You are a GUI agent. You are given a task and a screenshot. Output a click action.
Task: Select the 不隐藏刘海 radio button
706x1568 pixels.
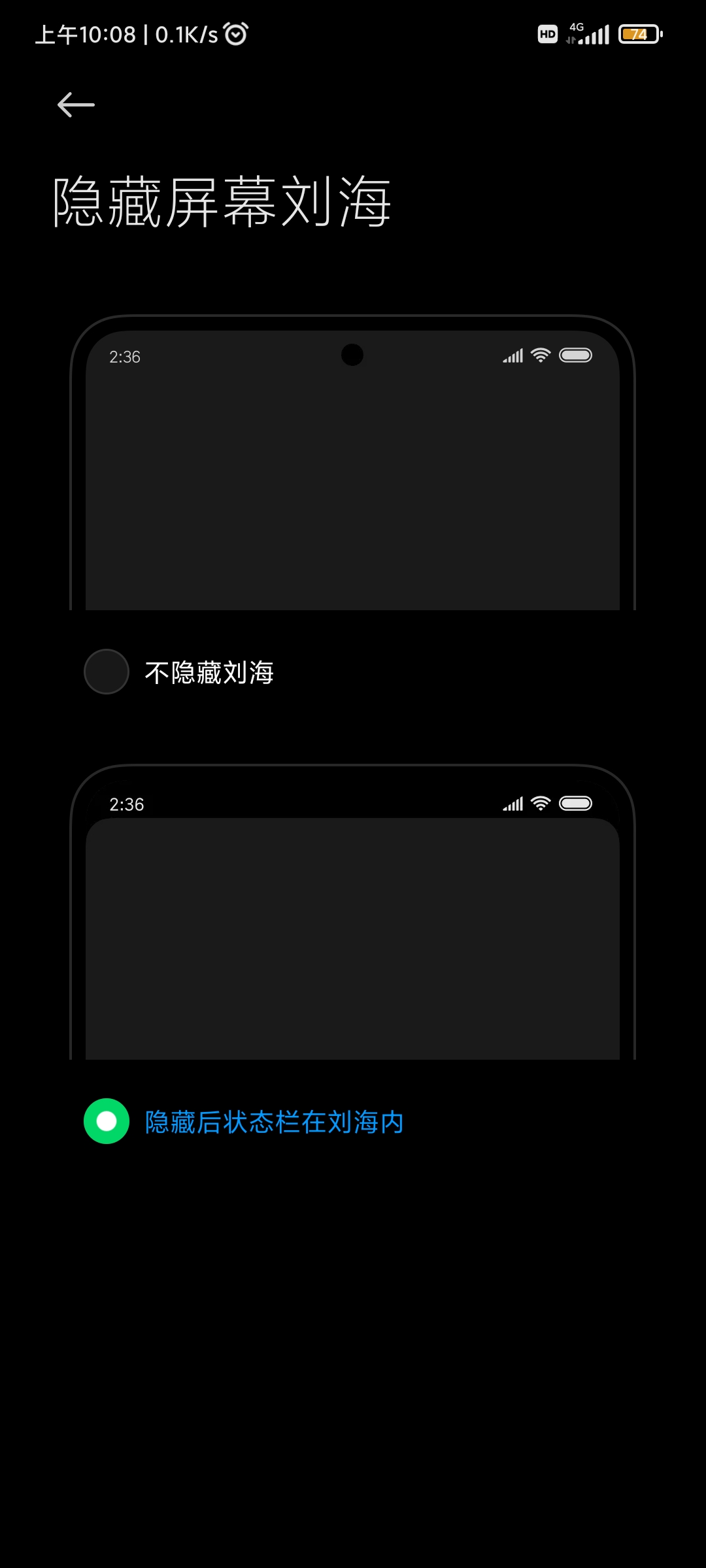coord(107,672)
